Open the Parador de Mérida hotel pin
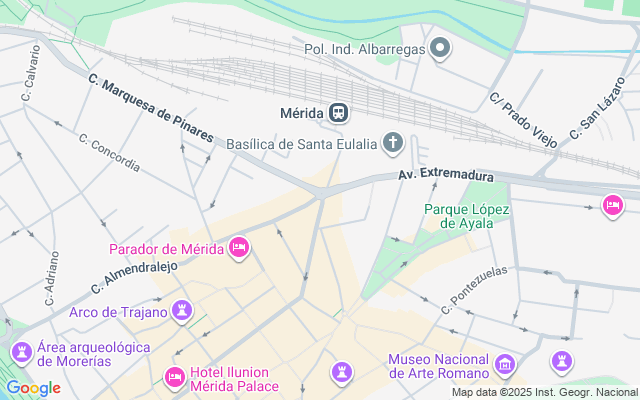640x400 pixels. tap(239, 248)
